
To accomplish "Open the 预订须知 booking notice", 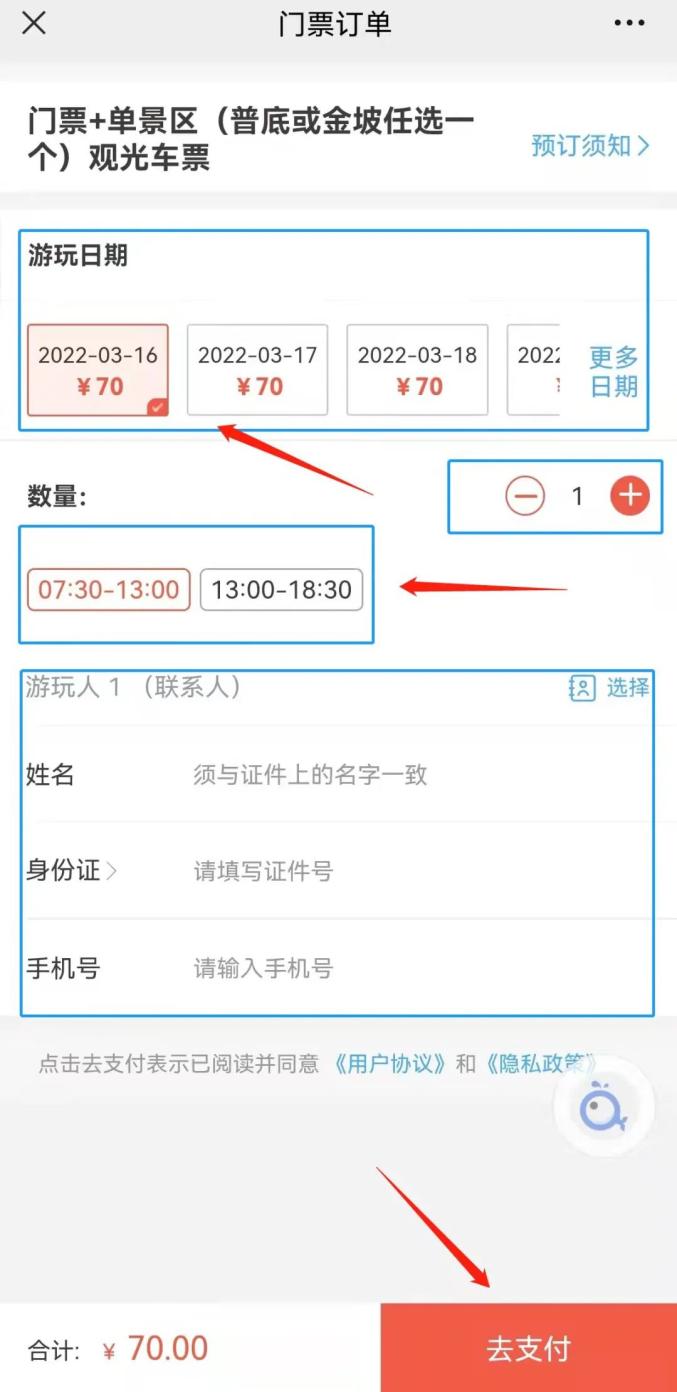I will click(590, 146).
